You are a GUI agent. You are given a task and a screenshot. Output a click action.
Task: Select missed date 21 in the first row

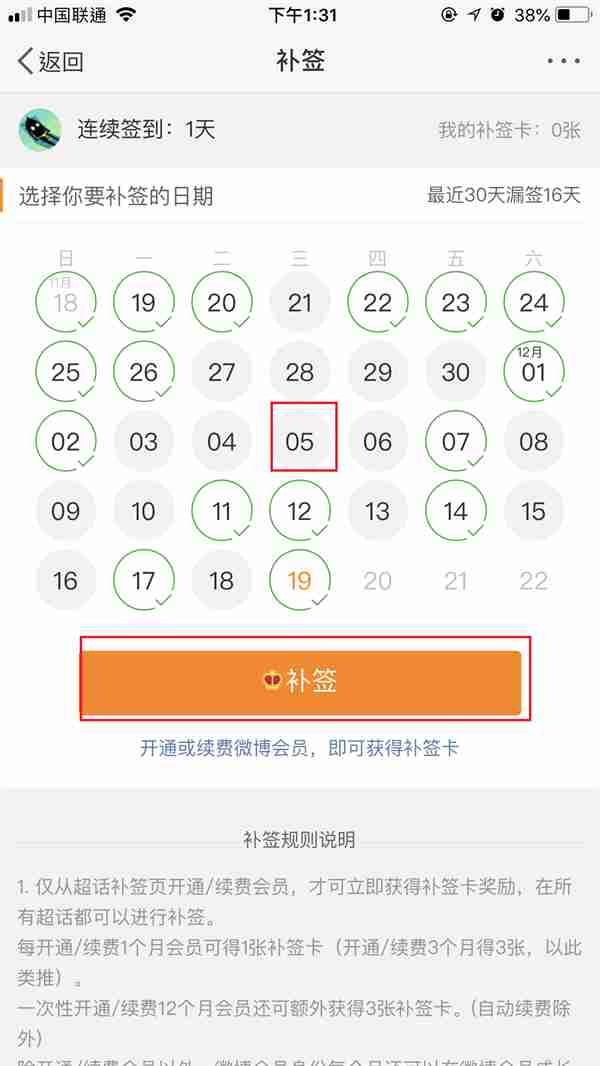(300, 302)
